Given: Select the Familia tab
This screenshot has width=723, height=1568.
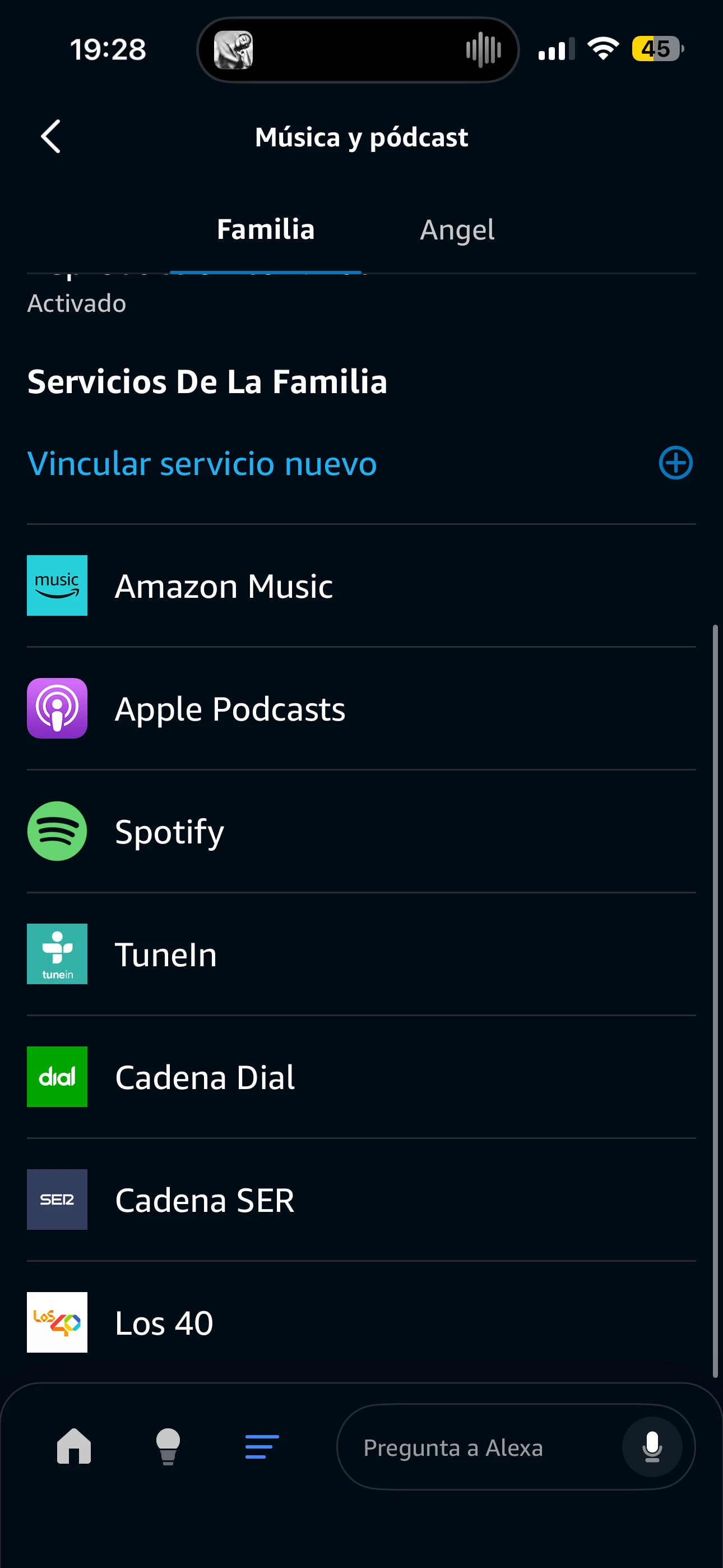Looking at the screenshot, I should pyautogui.click(x=265, y=230).
